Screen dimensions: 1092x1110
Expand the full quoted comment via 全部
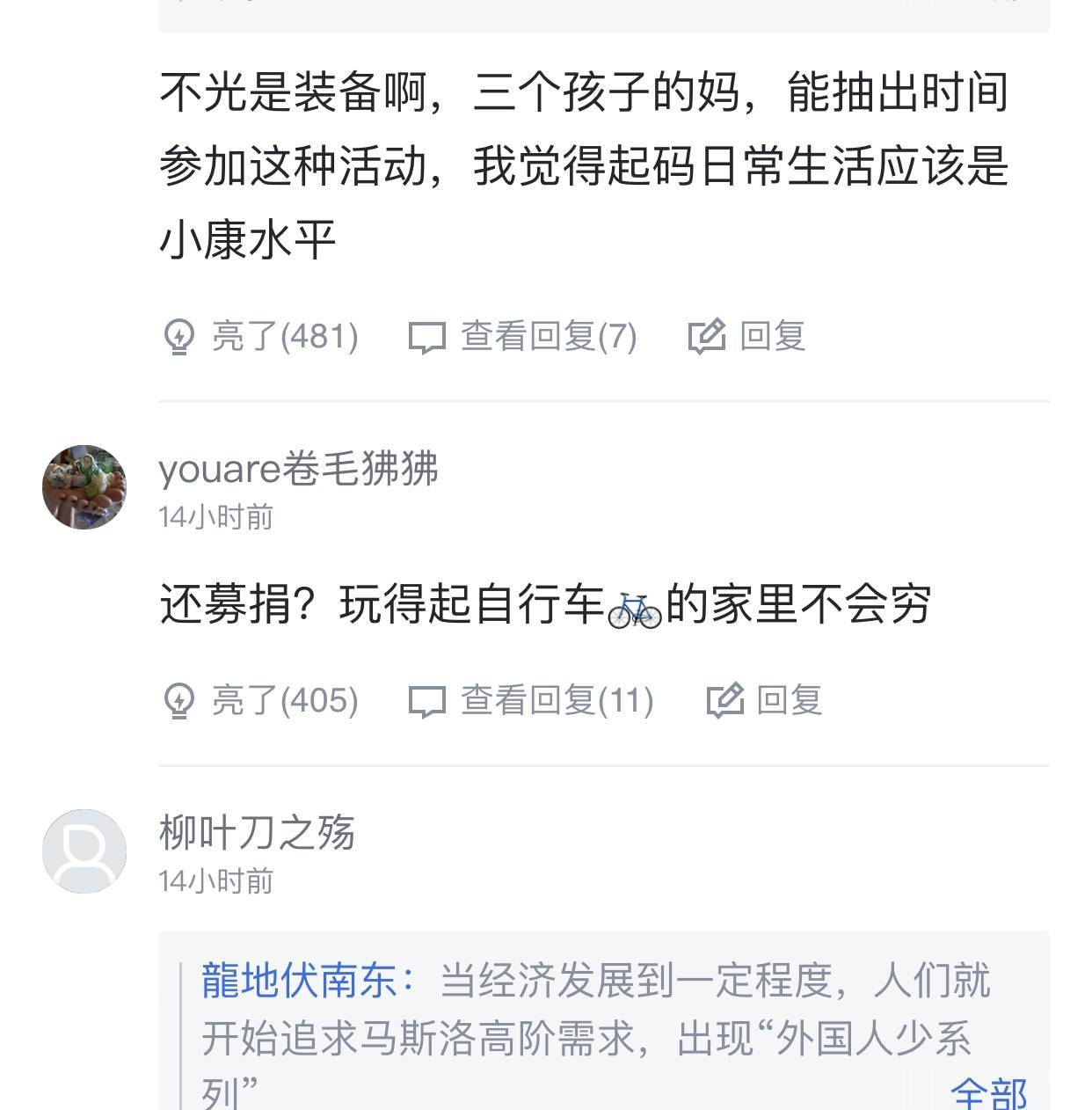988,1093
